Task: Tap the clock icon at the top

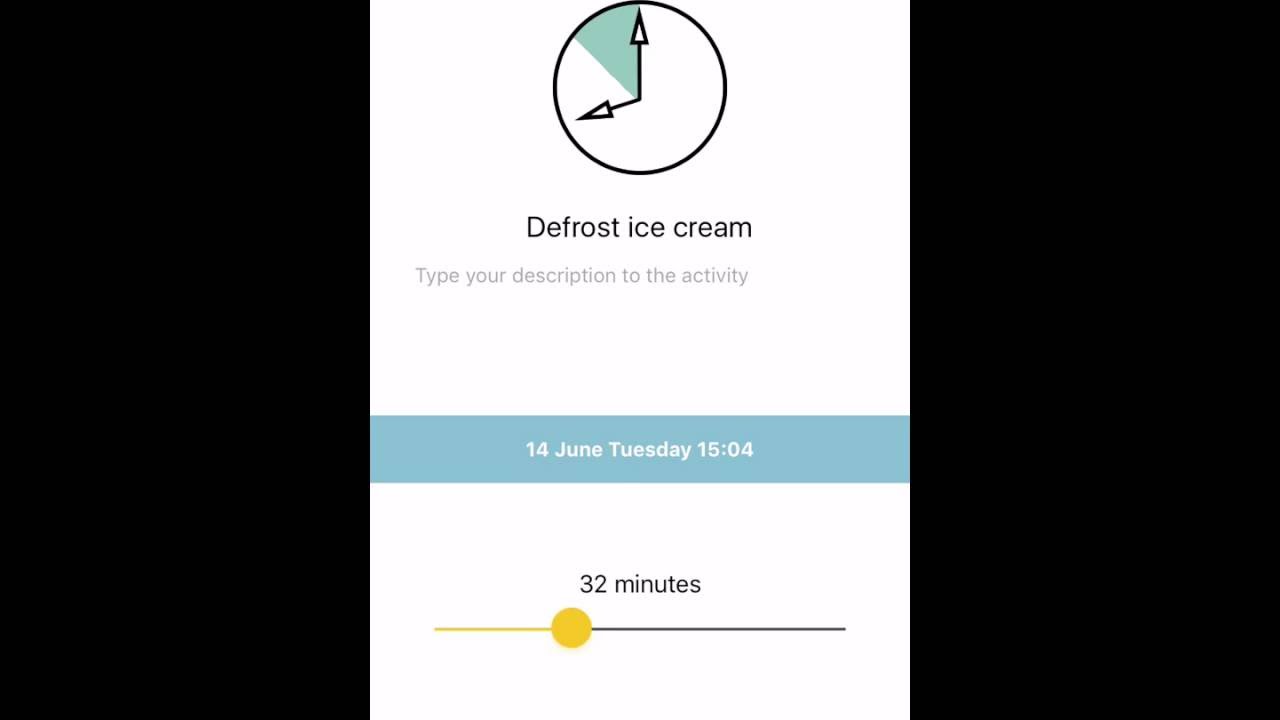Action: click(640, 88)
